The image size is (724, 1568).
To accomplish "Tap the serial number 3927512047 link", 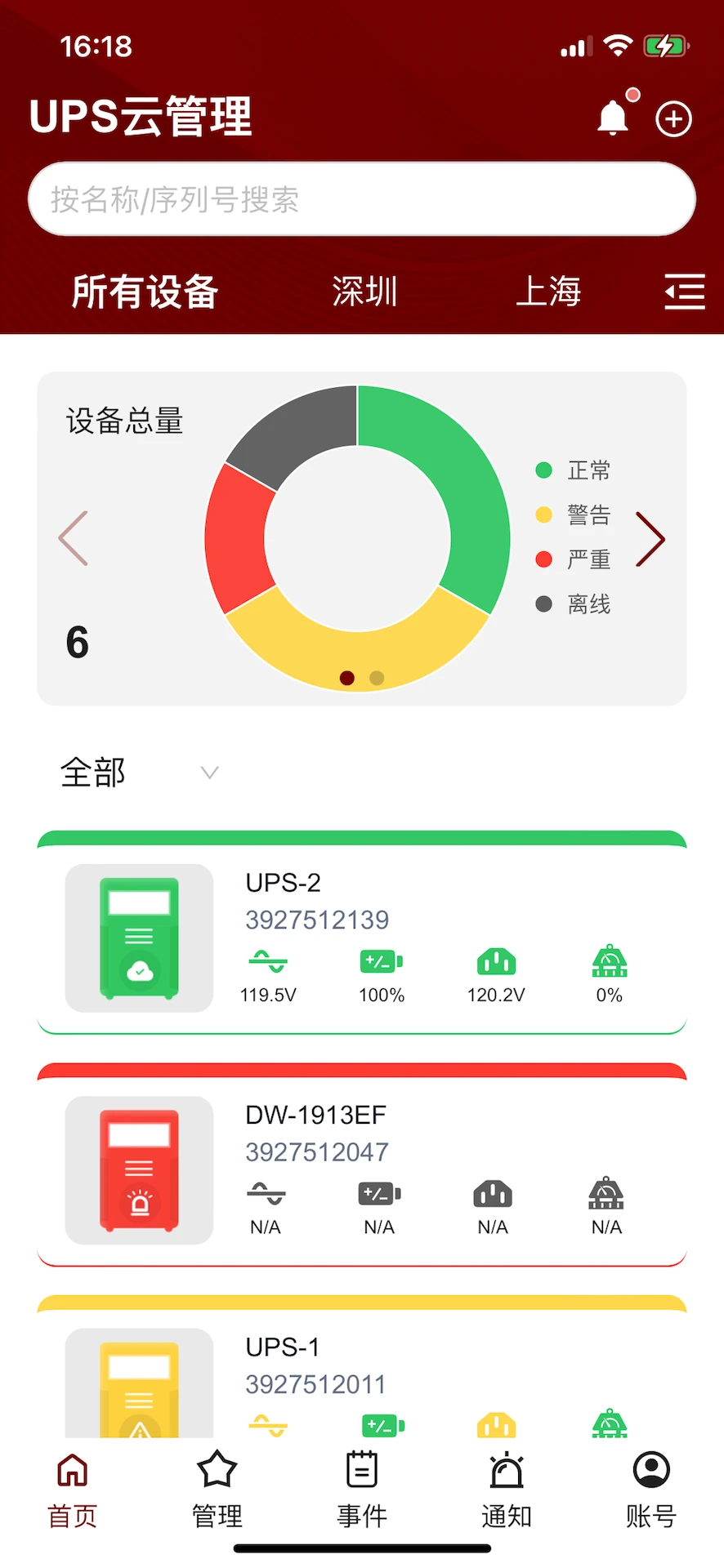I will tap(317, 1151).
